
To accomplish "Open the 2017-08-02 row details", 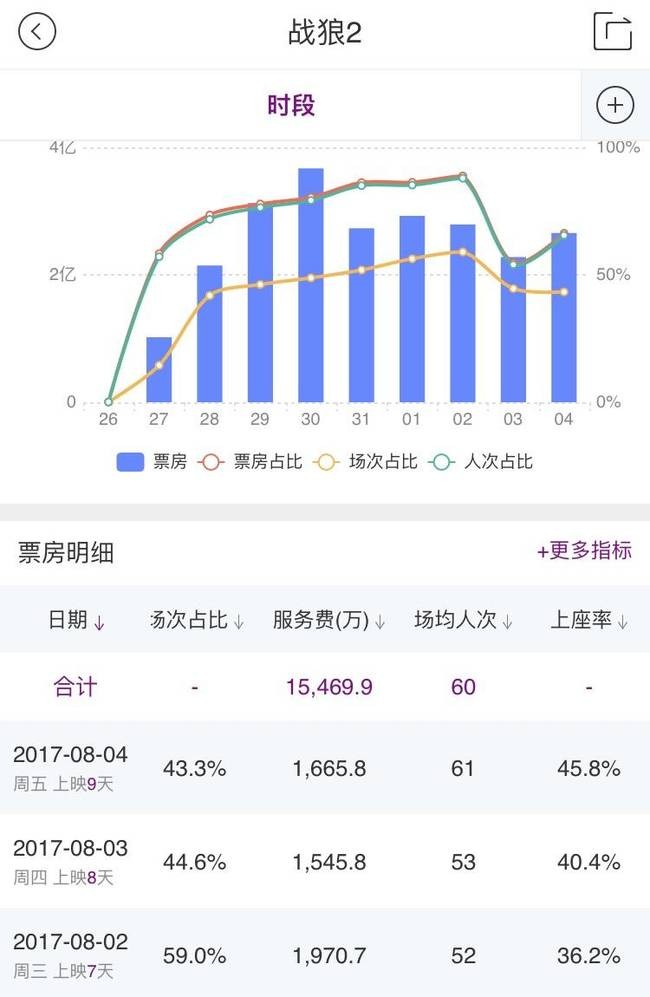I will coord(325,955).
